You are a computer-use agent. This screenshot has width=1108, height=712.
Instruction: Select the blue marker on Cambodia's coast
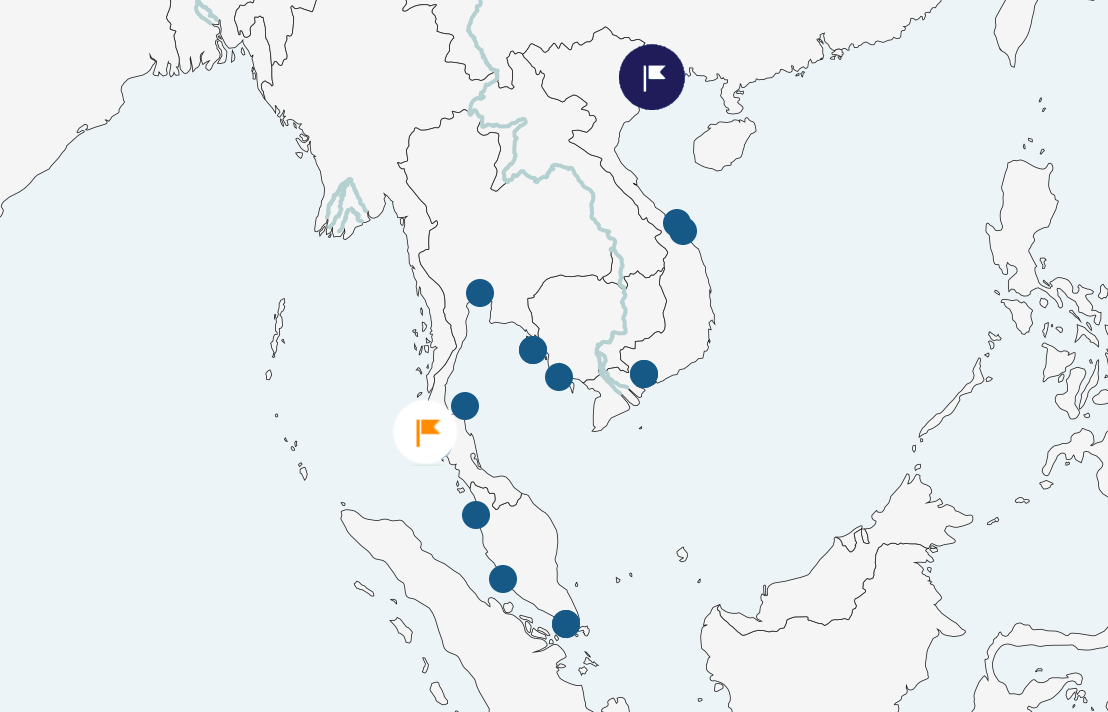pyautogui.click(x=559, y=377)
